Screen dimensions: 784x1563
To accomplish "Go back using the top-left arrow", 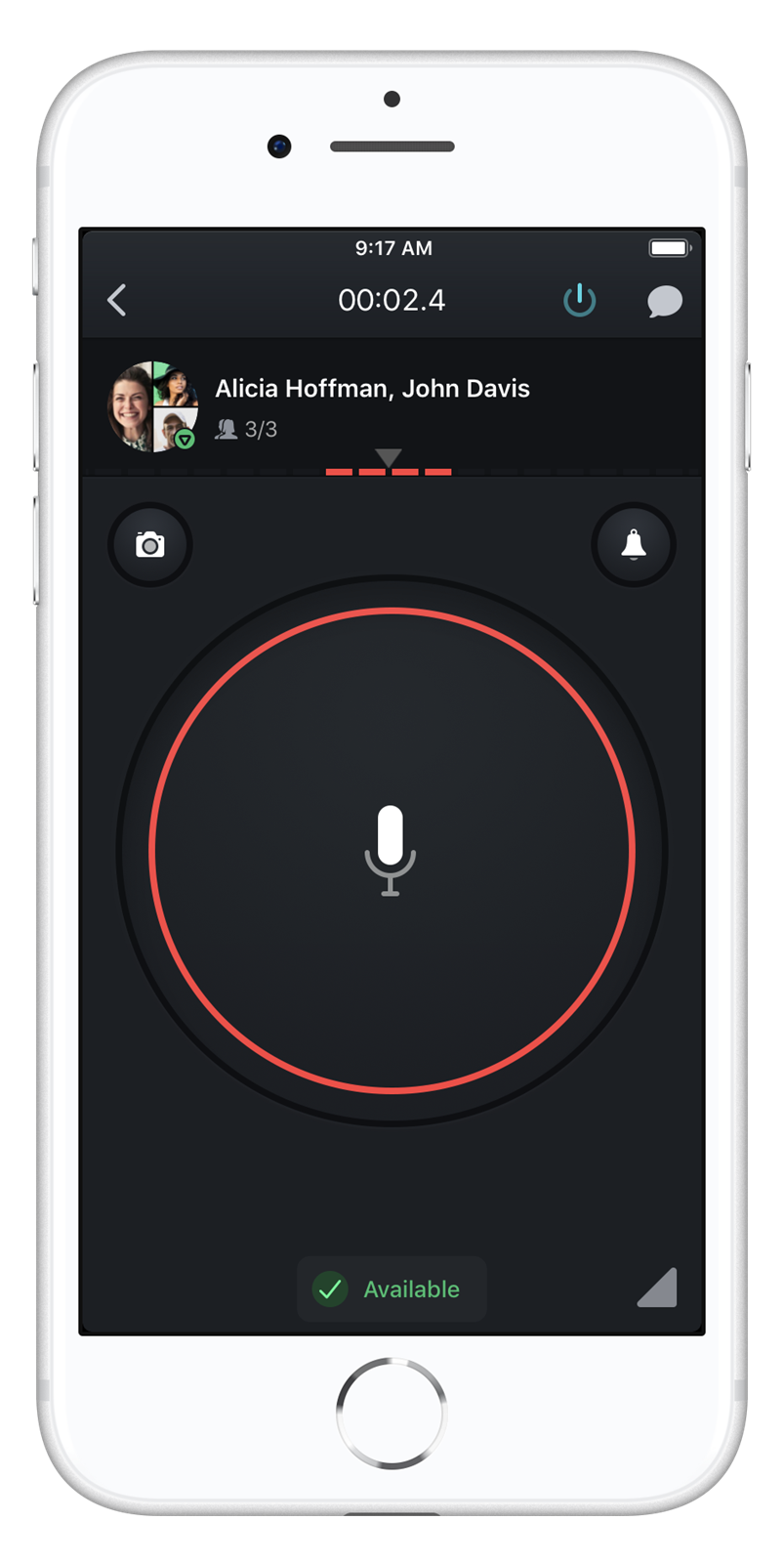I will pos(117,300).
